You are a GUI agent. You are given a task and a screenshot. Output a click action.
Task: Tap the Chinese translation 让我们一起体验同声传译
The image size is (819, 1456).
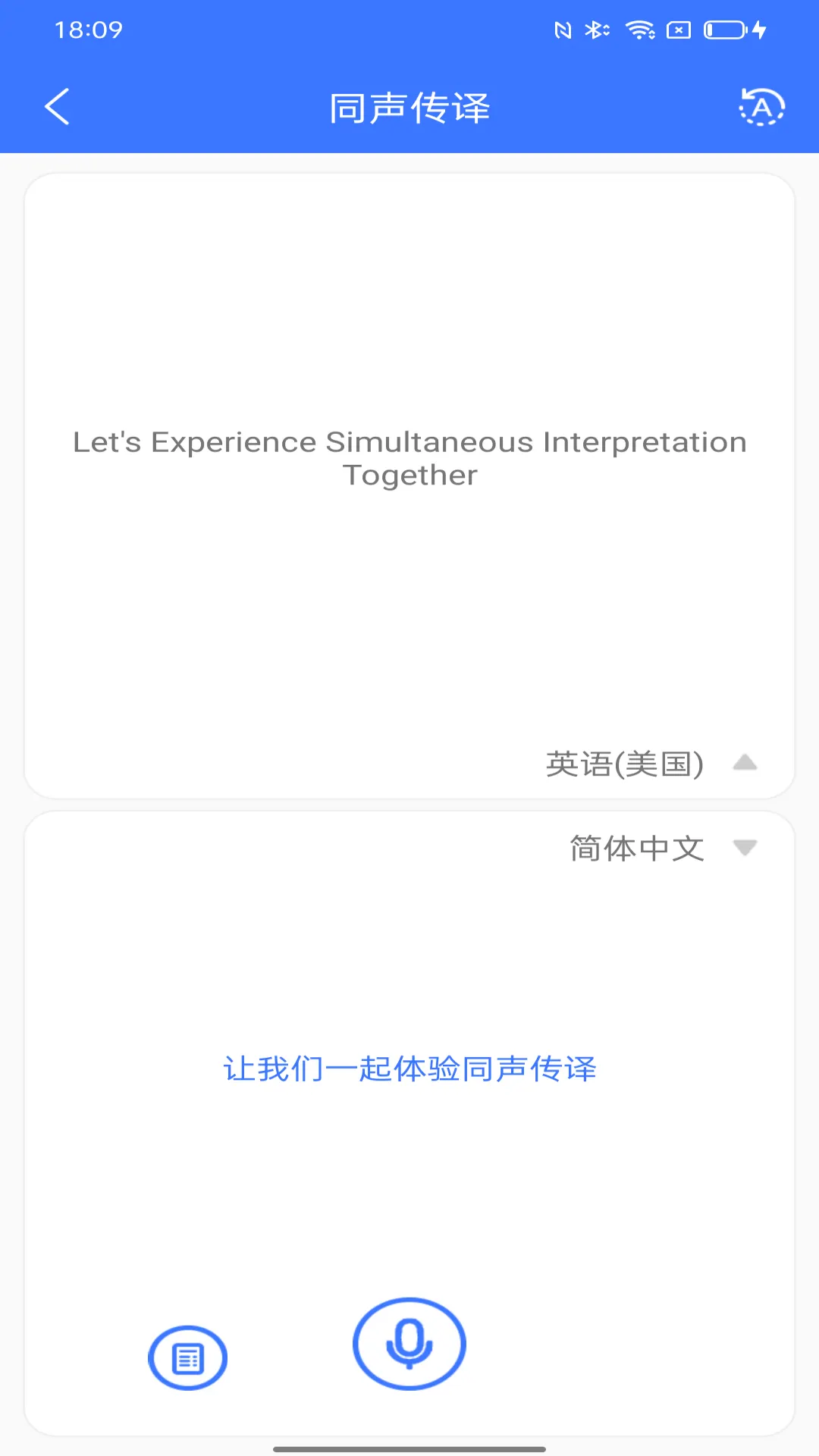pyautogui.click(x=409, y=1068)
